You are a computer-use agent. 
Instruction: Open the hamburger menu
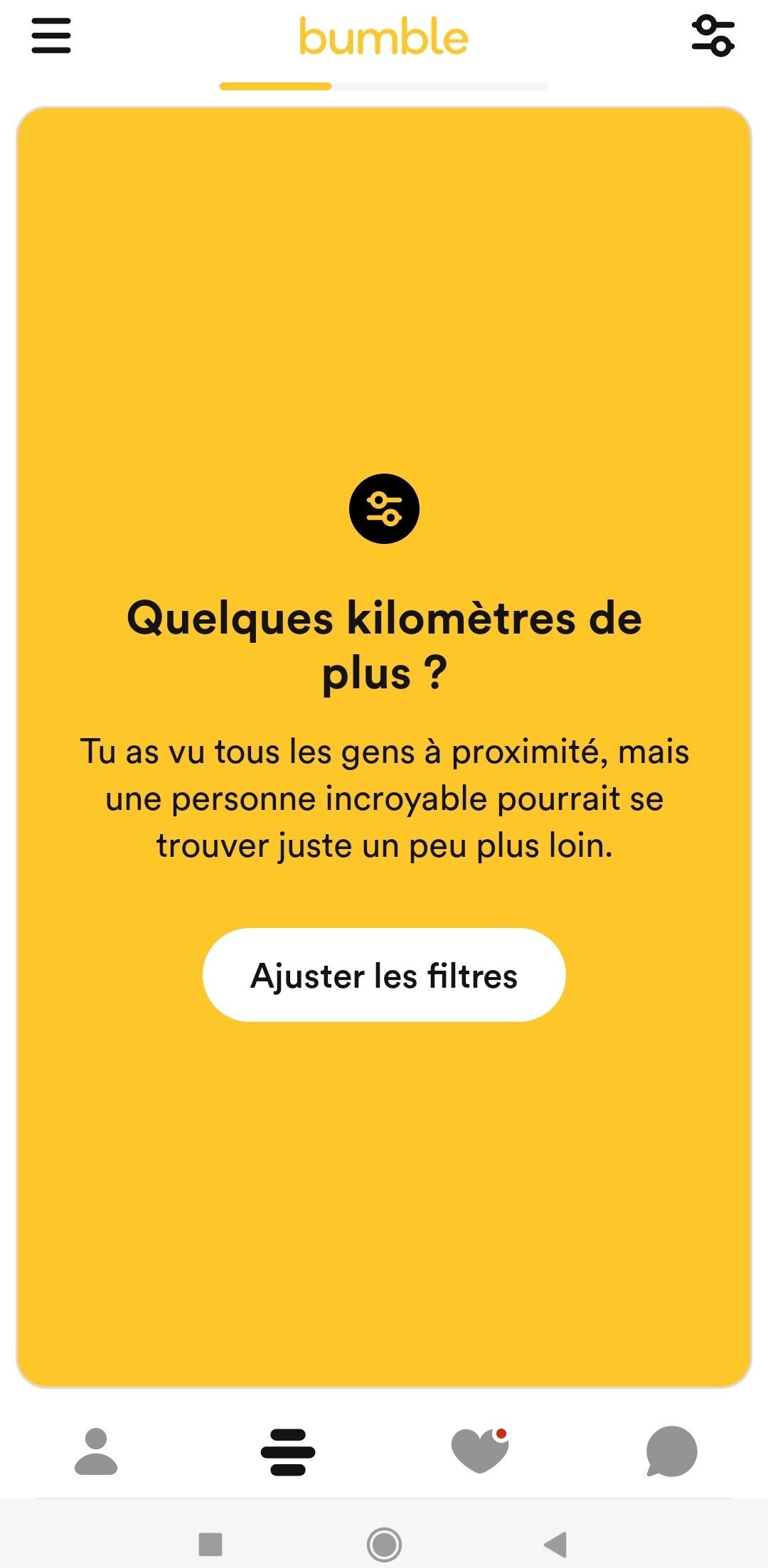click(51, 36)
